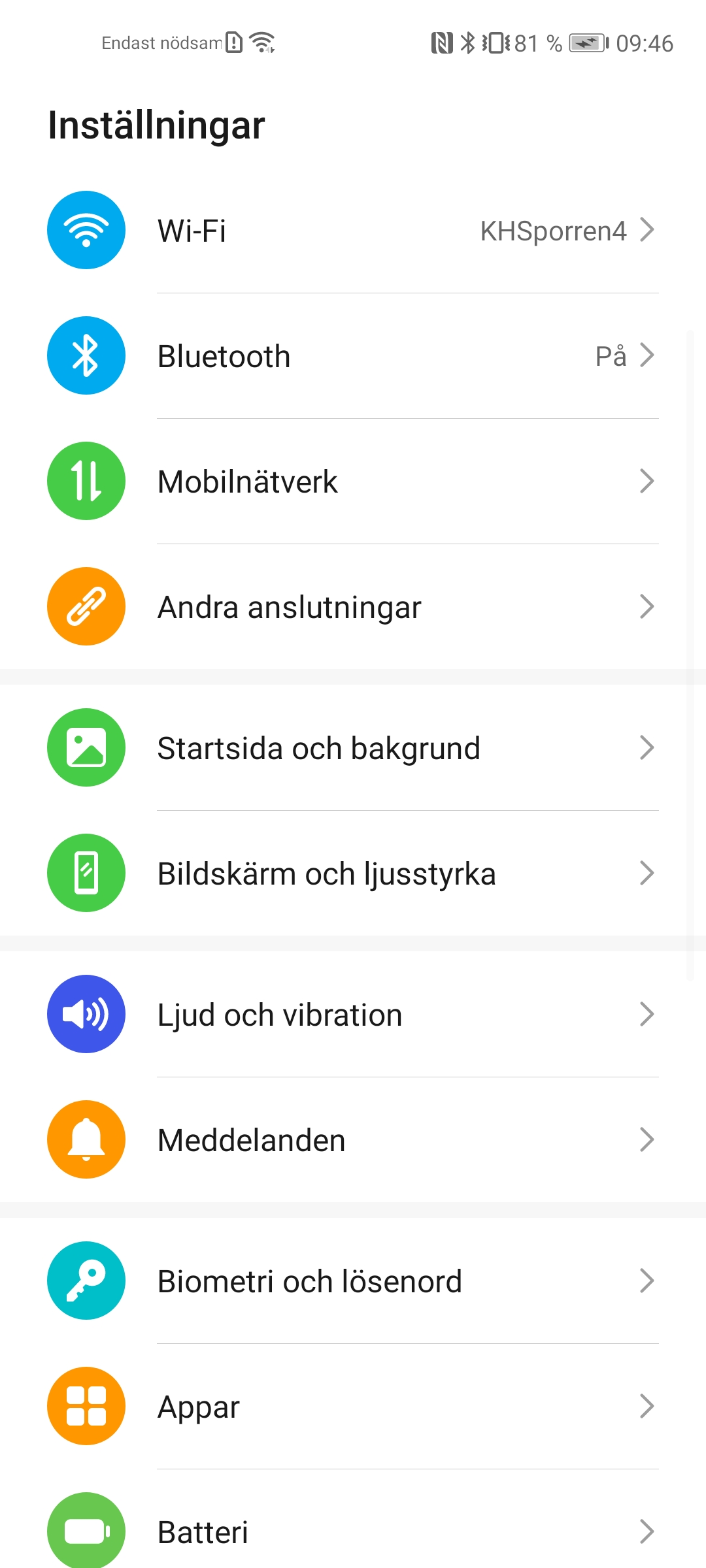Go to Mobilnätverk settings
706x1568 pixels.
[x=353, y=482]
